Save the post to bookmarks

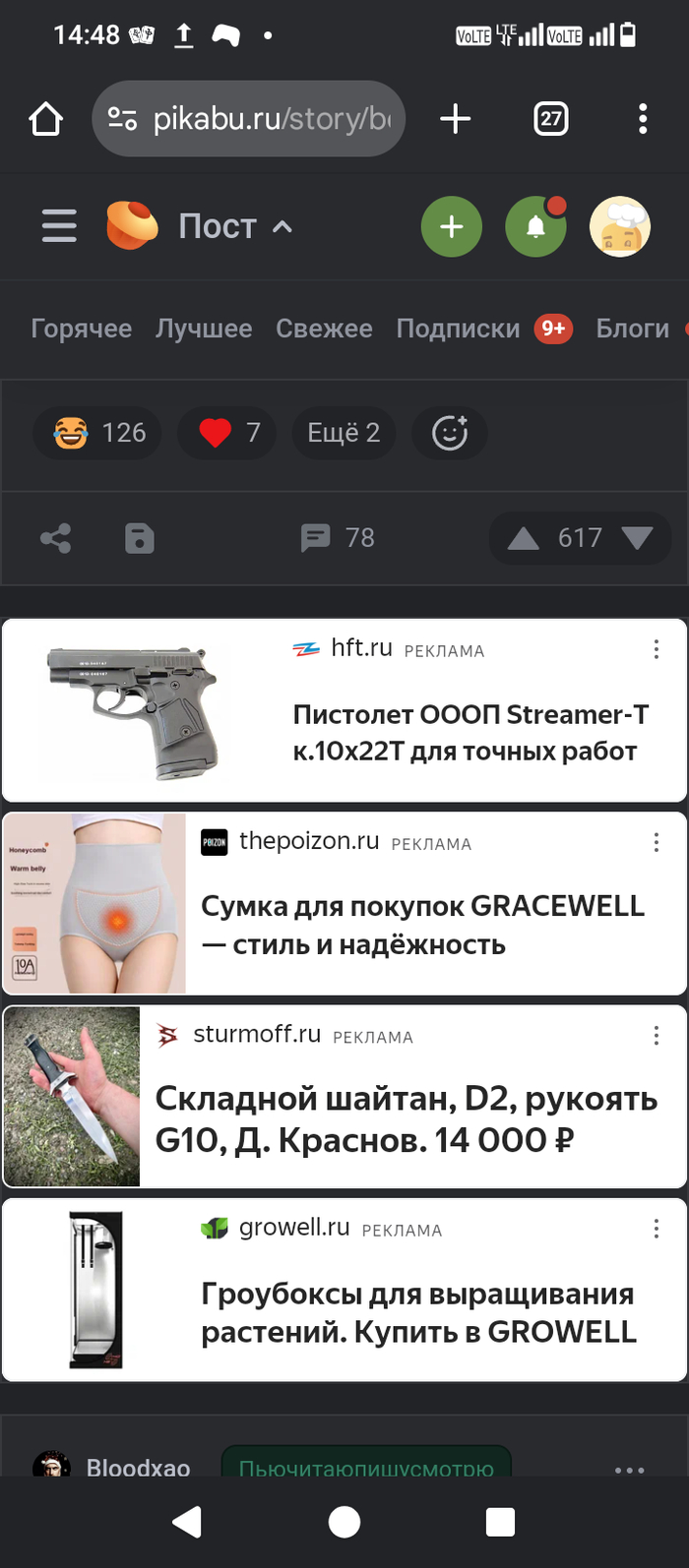(x=140, y=538)
